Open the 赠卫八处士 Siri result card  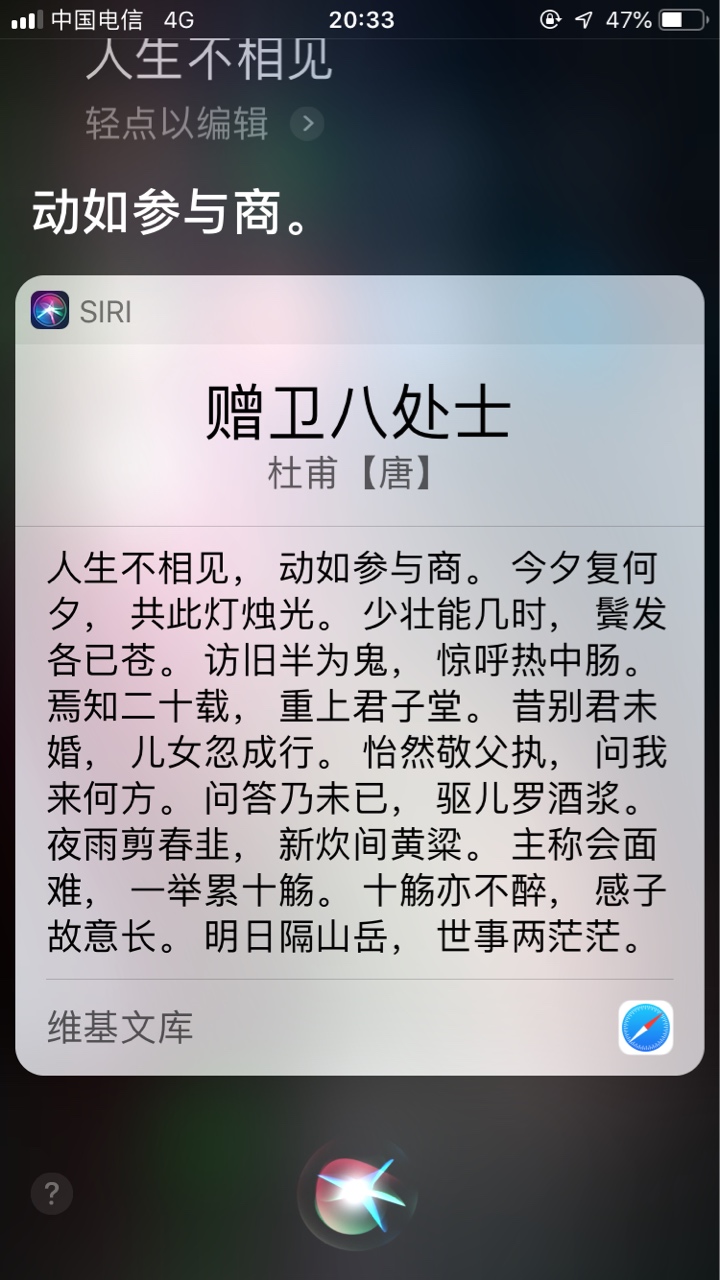(x=360, y=675)
